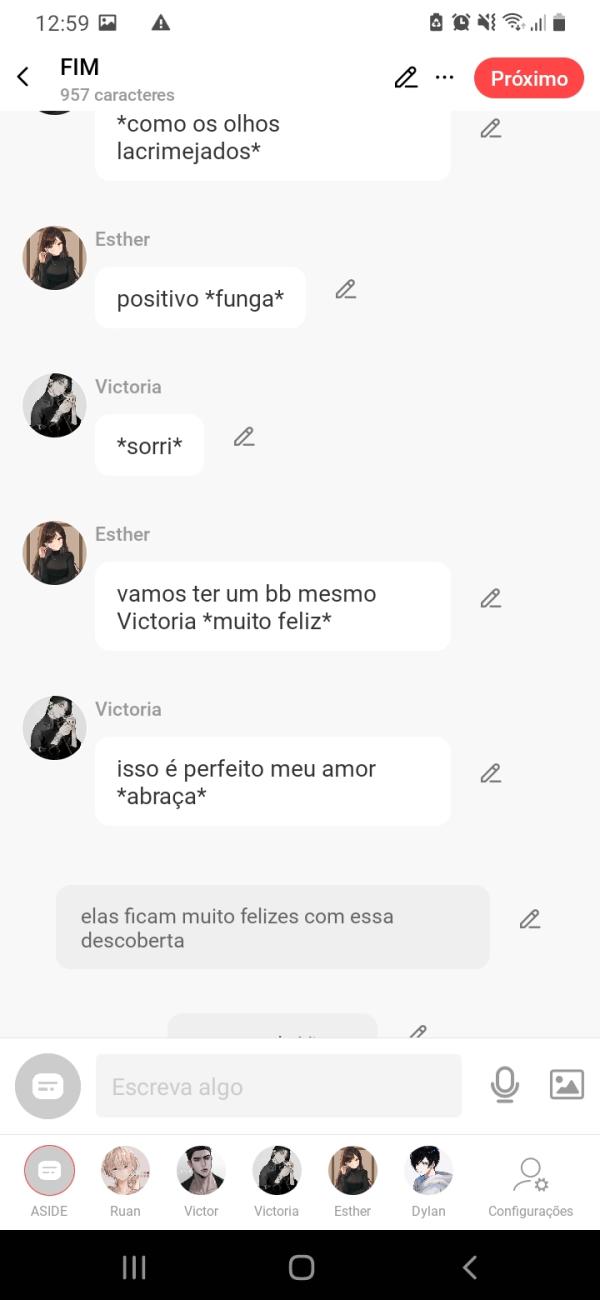Switch speaker to Victor

click(201, 1171)
